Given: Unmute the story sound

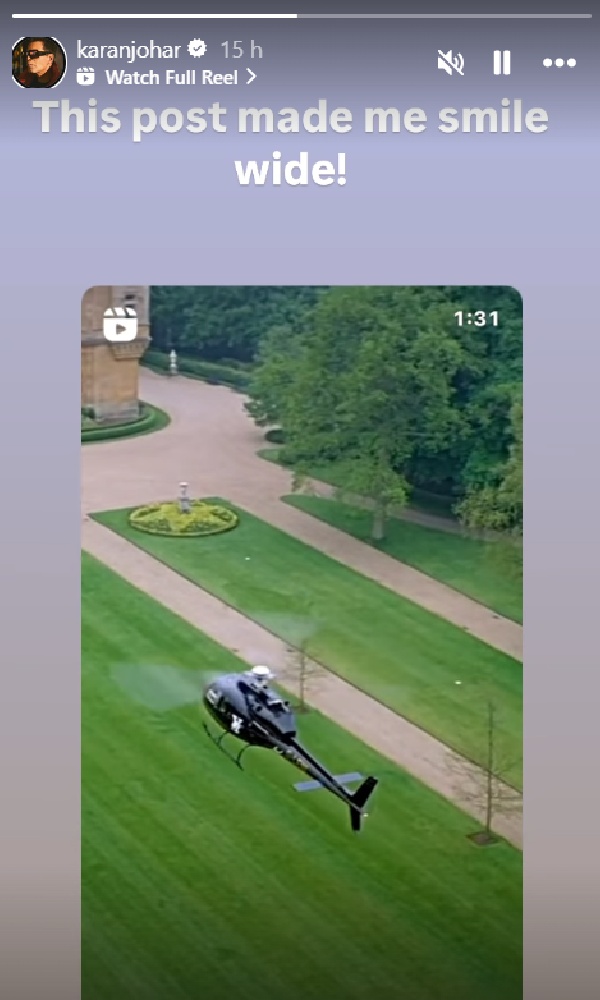Looking at the screenshot, I should coord(451,63).
